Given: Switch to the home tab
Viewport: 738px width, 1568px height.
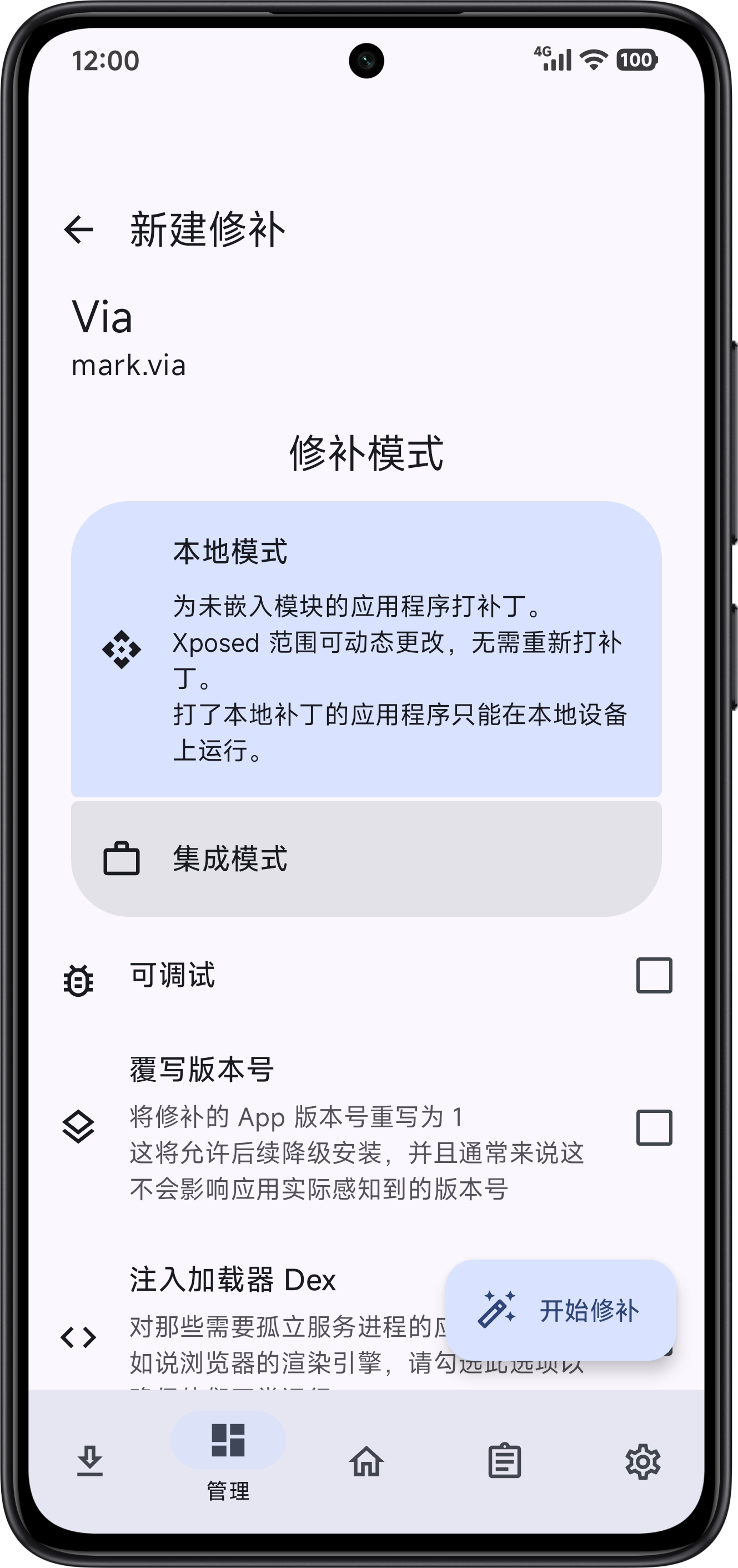Looking at the screenshot, I should coord(367,1461).
